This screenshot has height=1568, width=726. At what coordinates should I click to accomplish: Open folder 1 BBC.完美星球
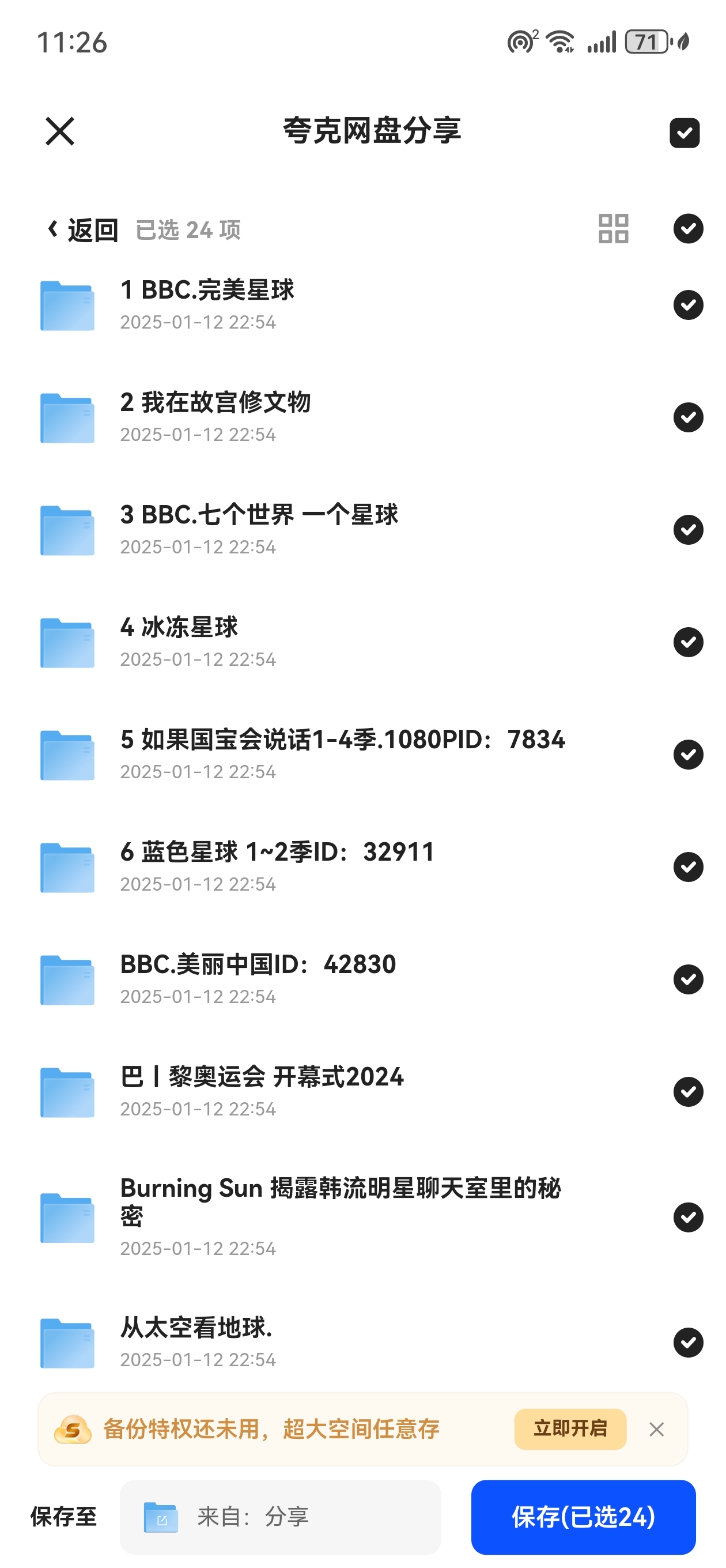point(341,305)
